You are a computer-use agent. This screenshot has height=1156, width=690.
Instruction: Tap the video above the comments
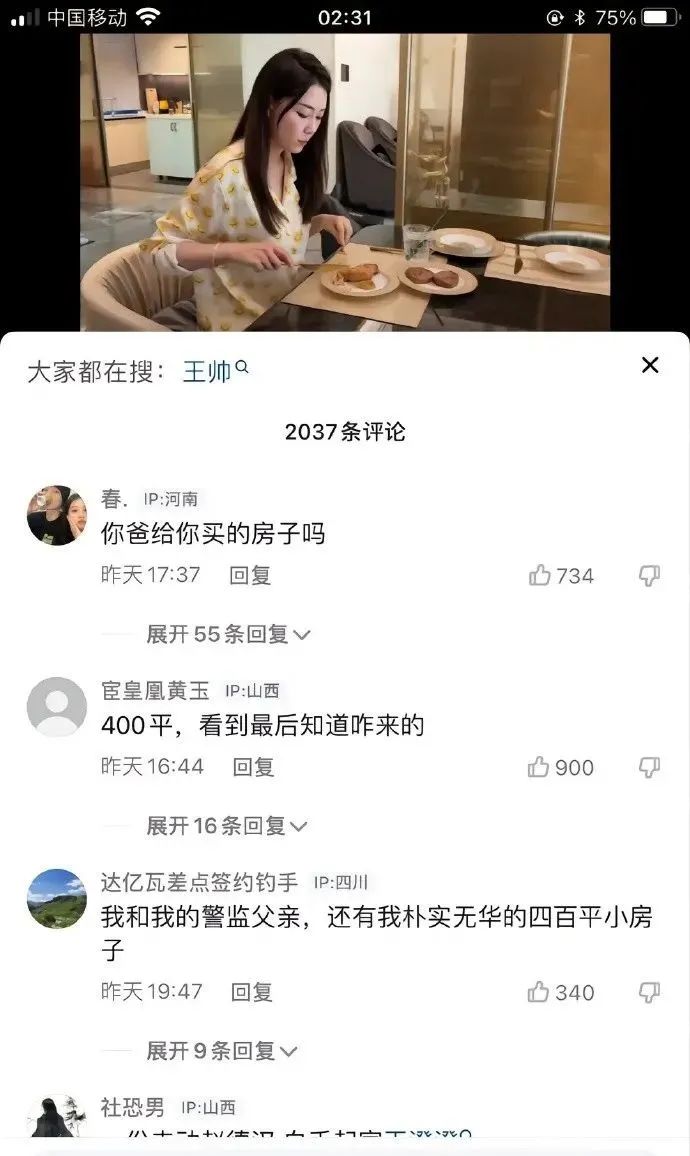click(345, 182)
